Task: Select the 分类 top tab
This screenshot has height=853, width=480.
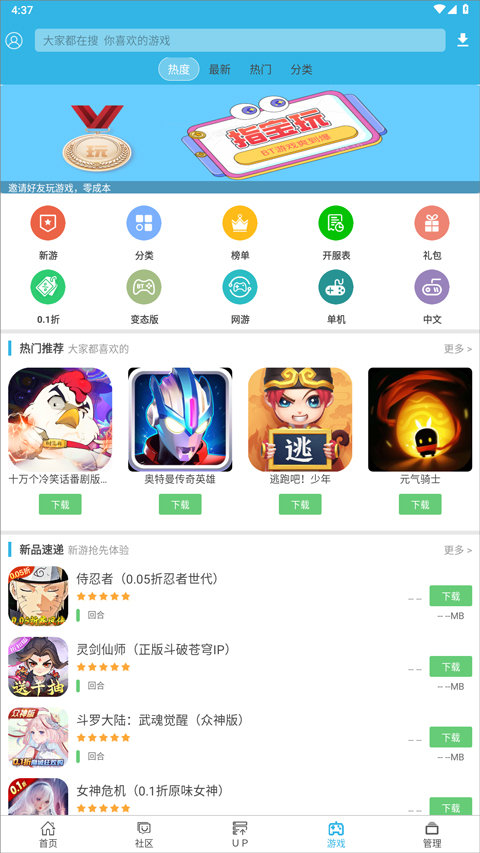Action: tap(301, 70)
